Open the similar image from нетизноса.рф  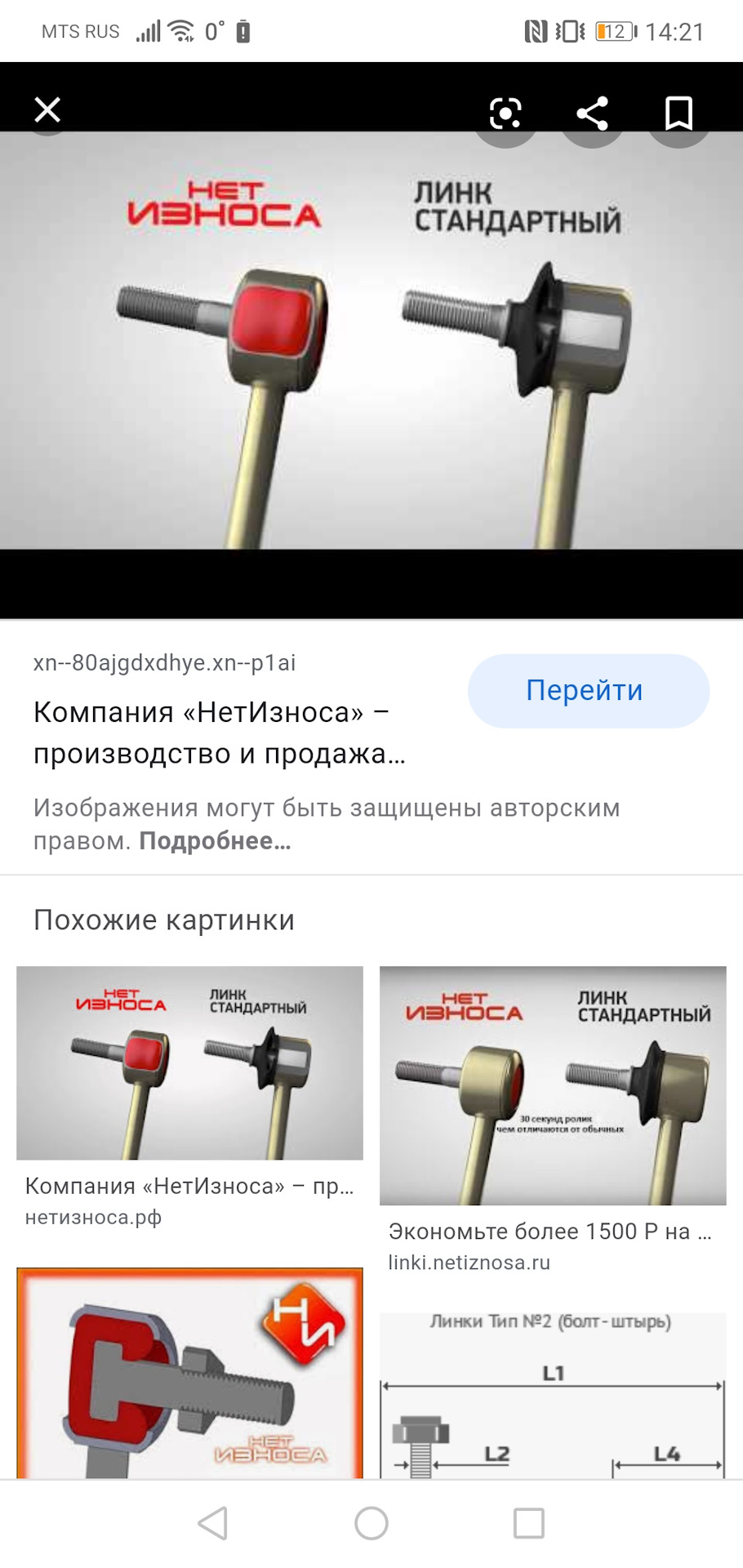[189, 1062]
